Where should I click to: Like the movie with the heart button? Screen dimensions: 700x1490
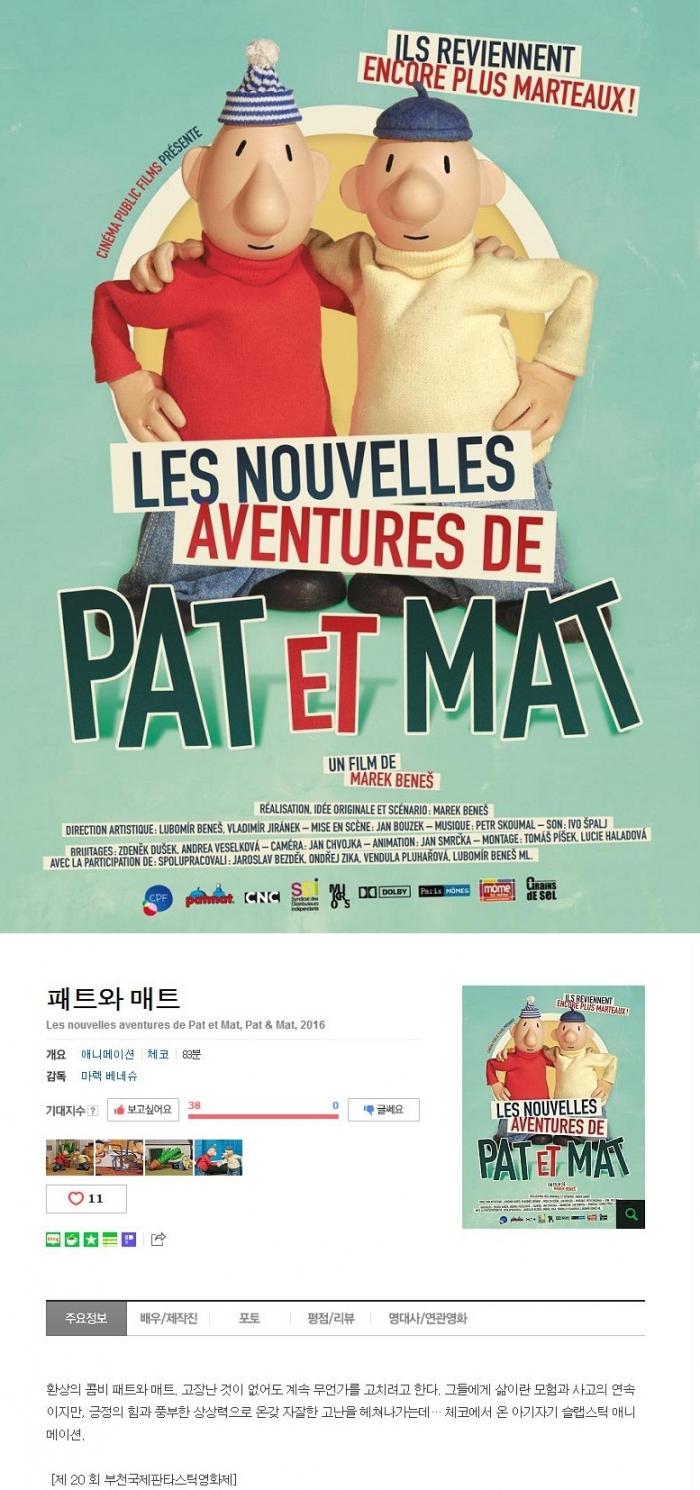86,1198
